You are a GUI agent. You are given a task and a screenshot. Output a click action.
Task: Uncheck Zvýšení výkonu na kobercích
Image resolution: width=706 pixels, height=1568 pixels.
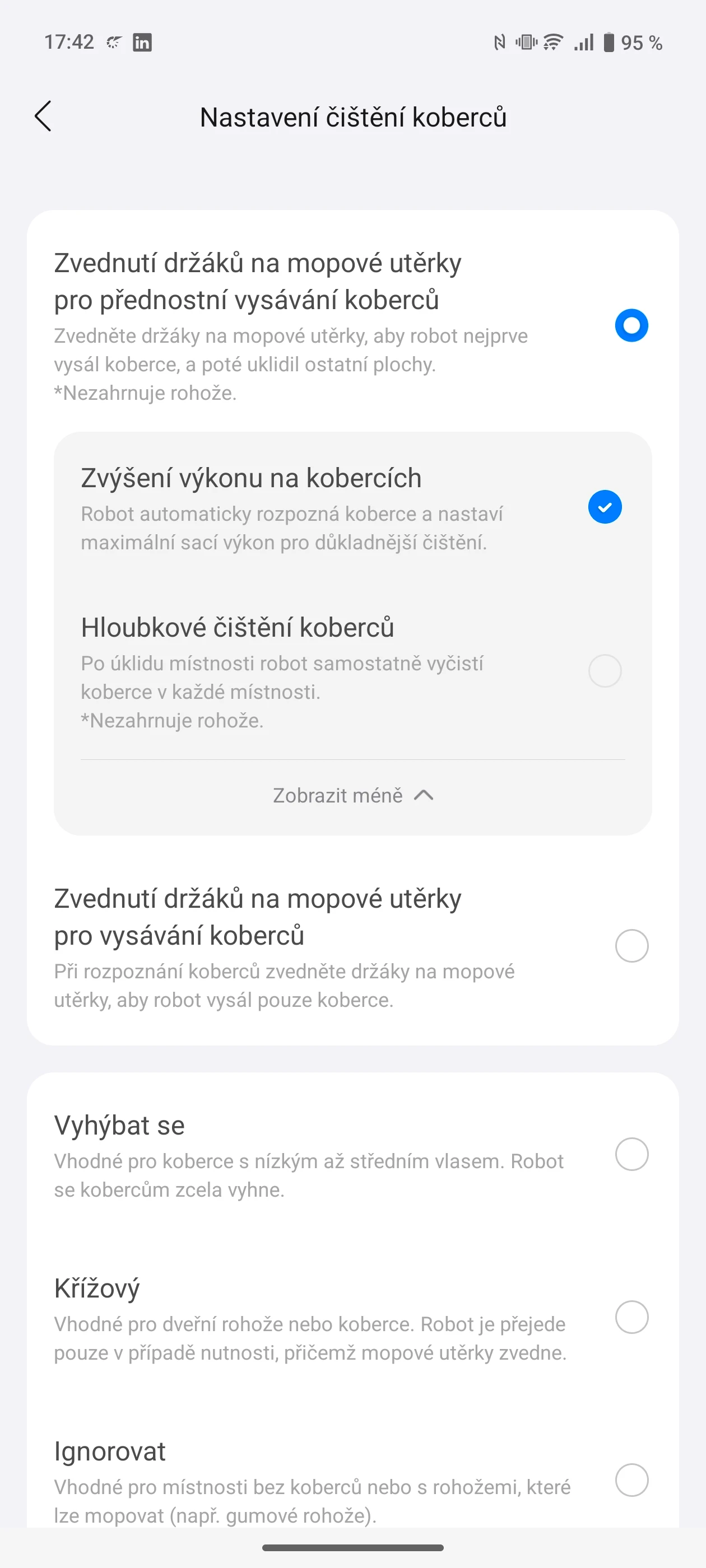pos(604,507)
